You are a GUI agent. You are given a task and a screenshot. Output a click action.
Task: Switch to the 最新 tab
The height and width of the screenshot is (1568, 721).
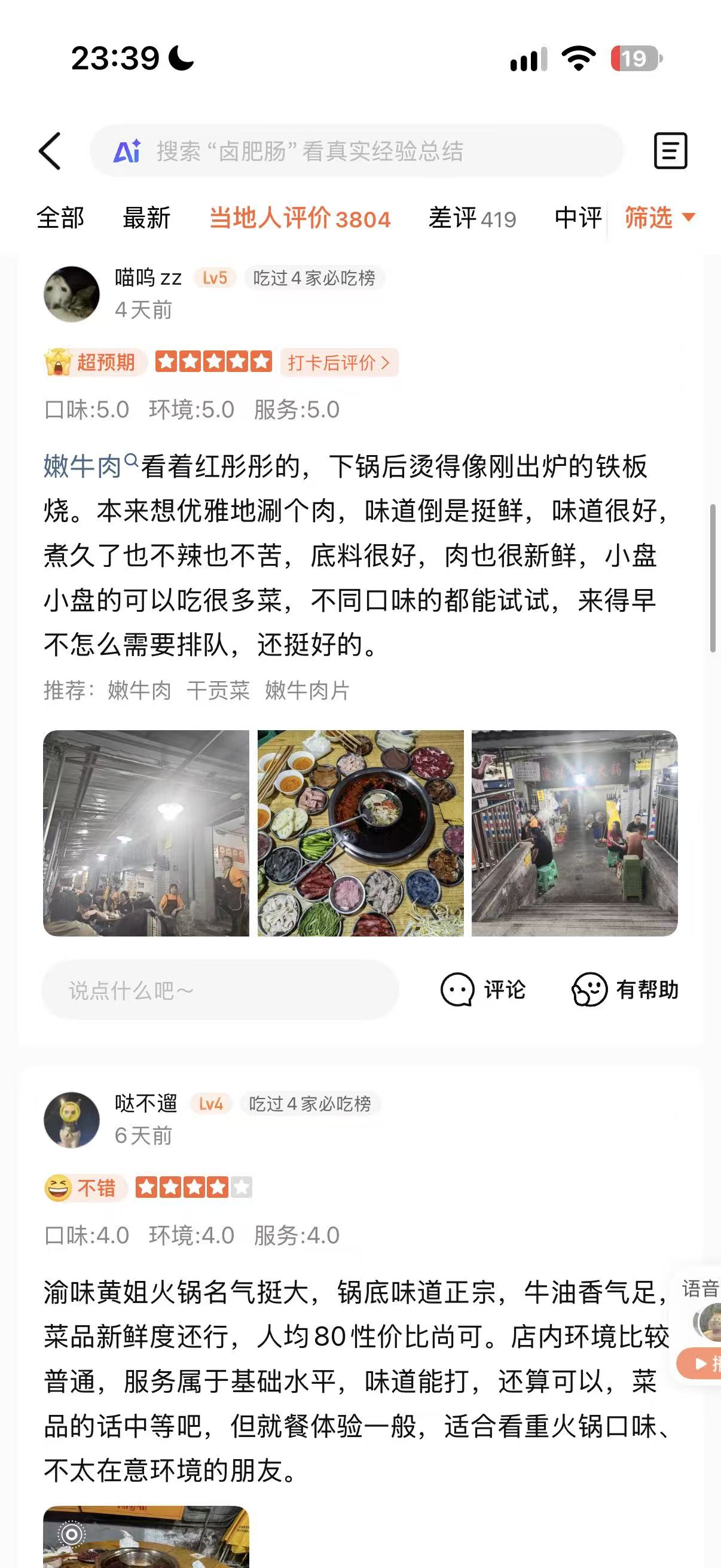point(146,218)
